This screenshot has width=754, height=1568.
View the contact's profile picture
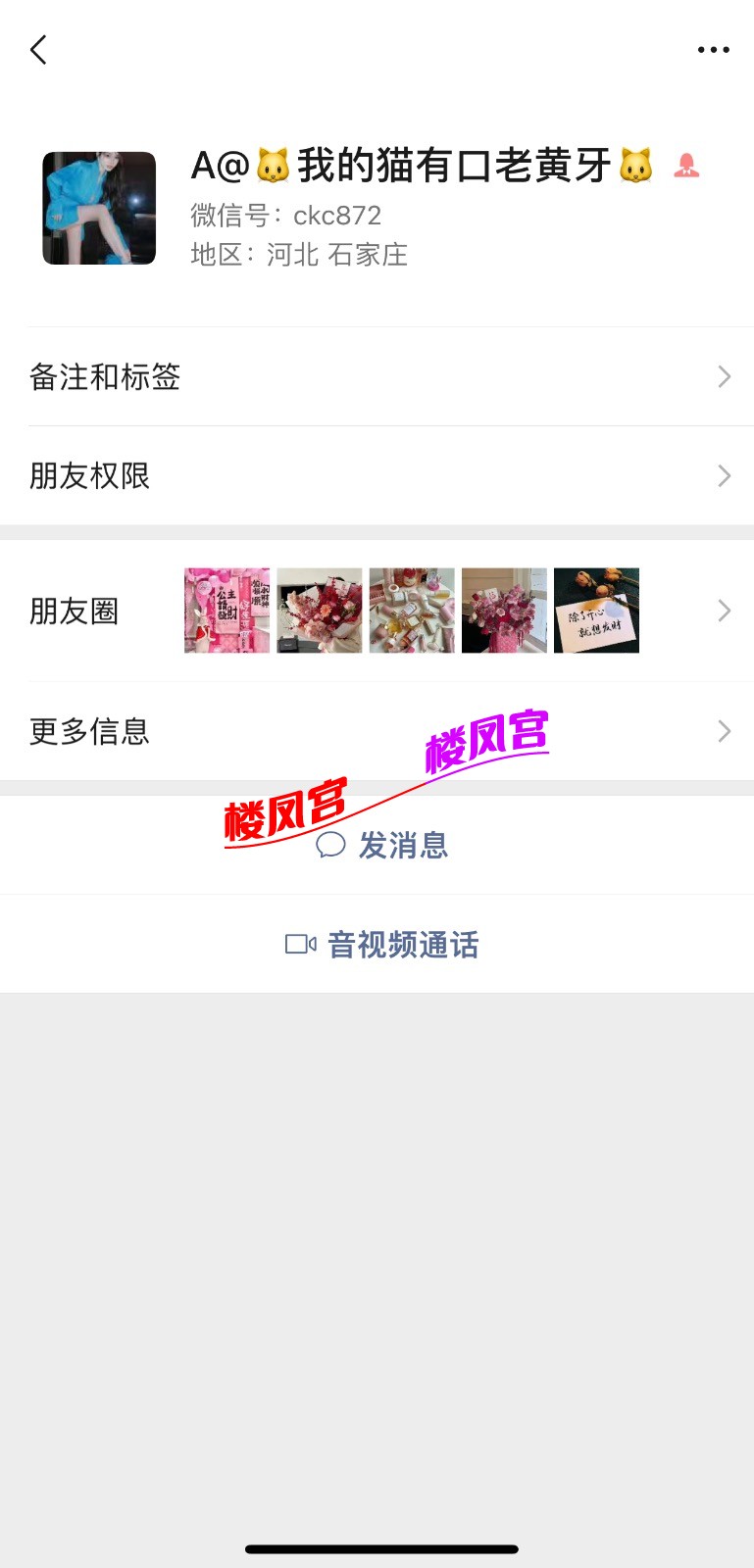click(x=99, y=209)
